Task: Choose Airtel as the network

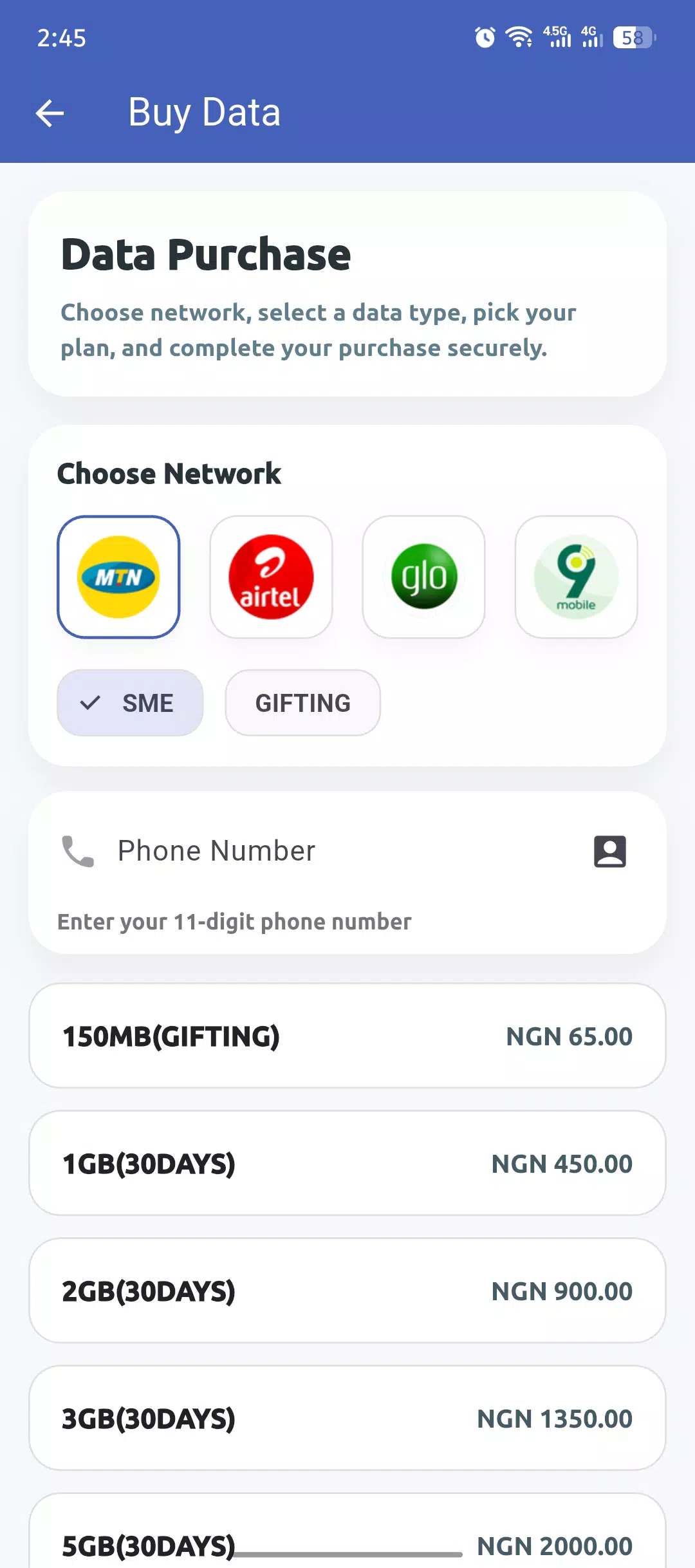Action: pyautogui.click(x=271, y=577)
